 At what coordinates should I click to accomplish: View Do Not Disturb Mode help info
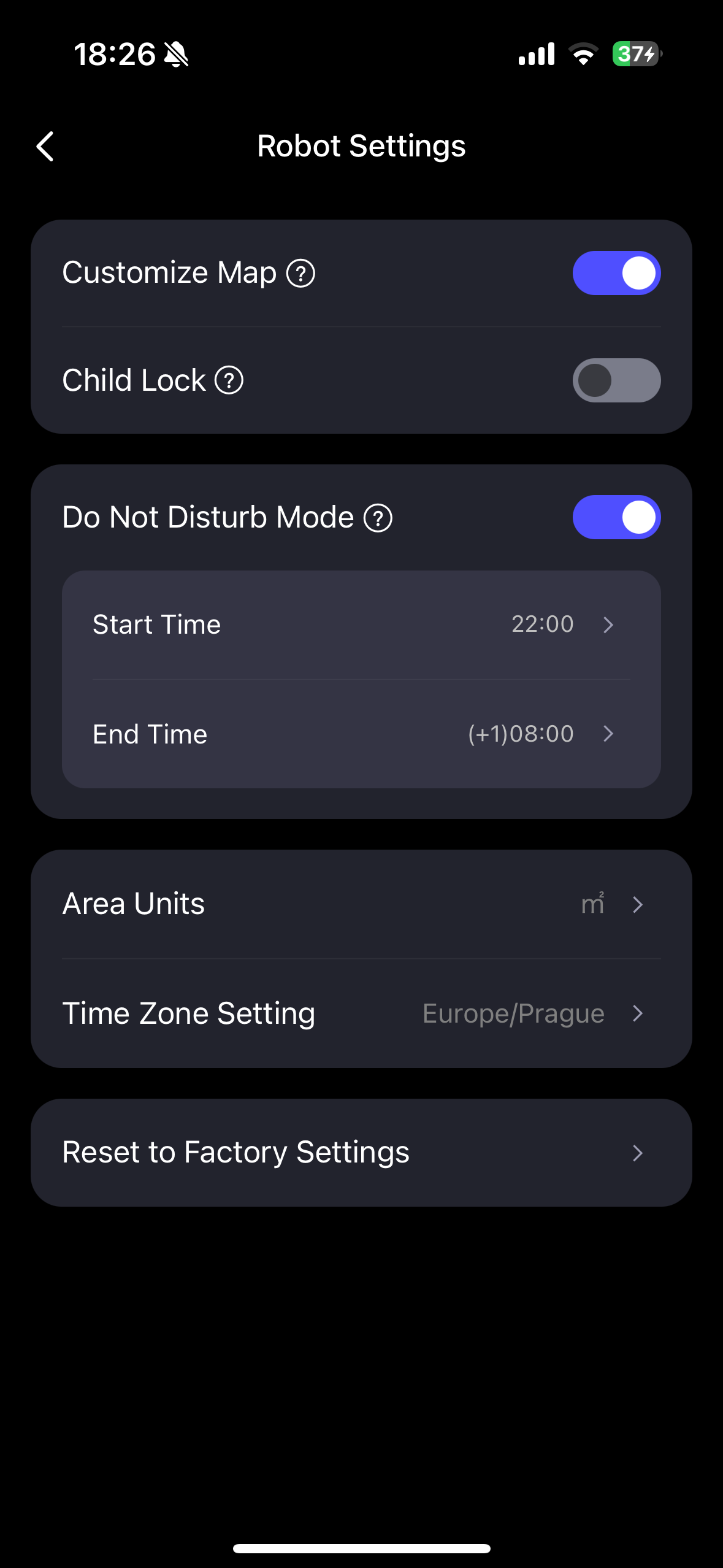pyautogui.click(x=378, y=518)
